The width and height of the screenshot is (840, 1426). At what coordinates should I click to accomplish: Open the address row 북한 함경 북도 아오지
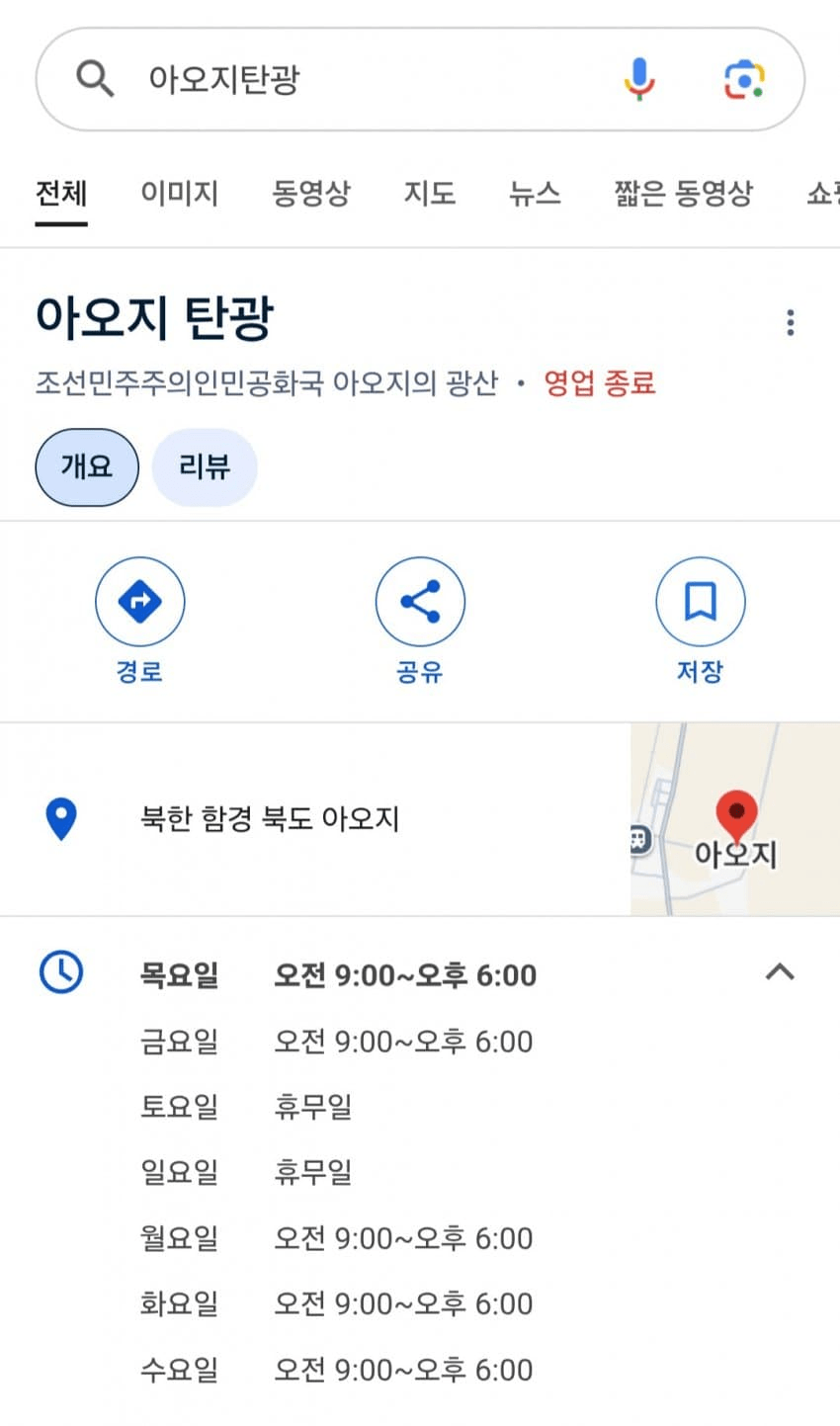pyautogui.click(x=270, y=819)
